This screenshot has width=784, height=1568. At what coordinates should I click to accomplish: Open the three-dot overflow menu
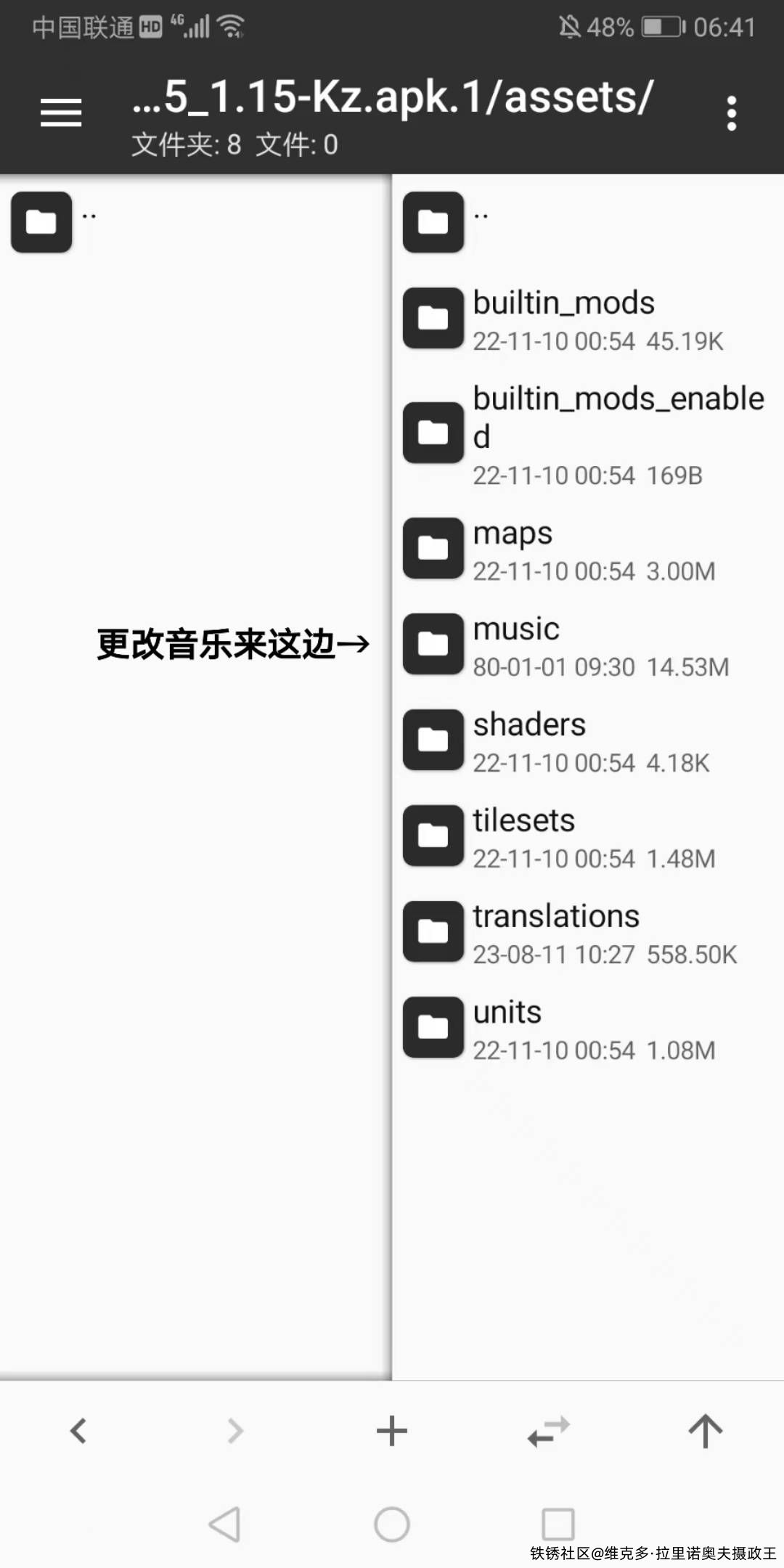tap(731, 113)
